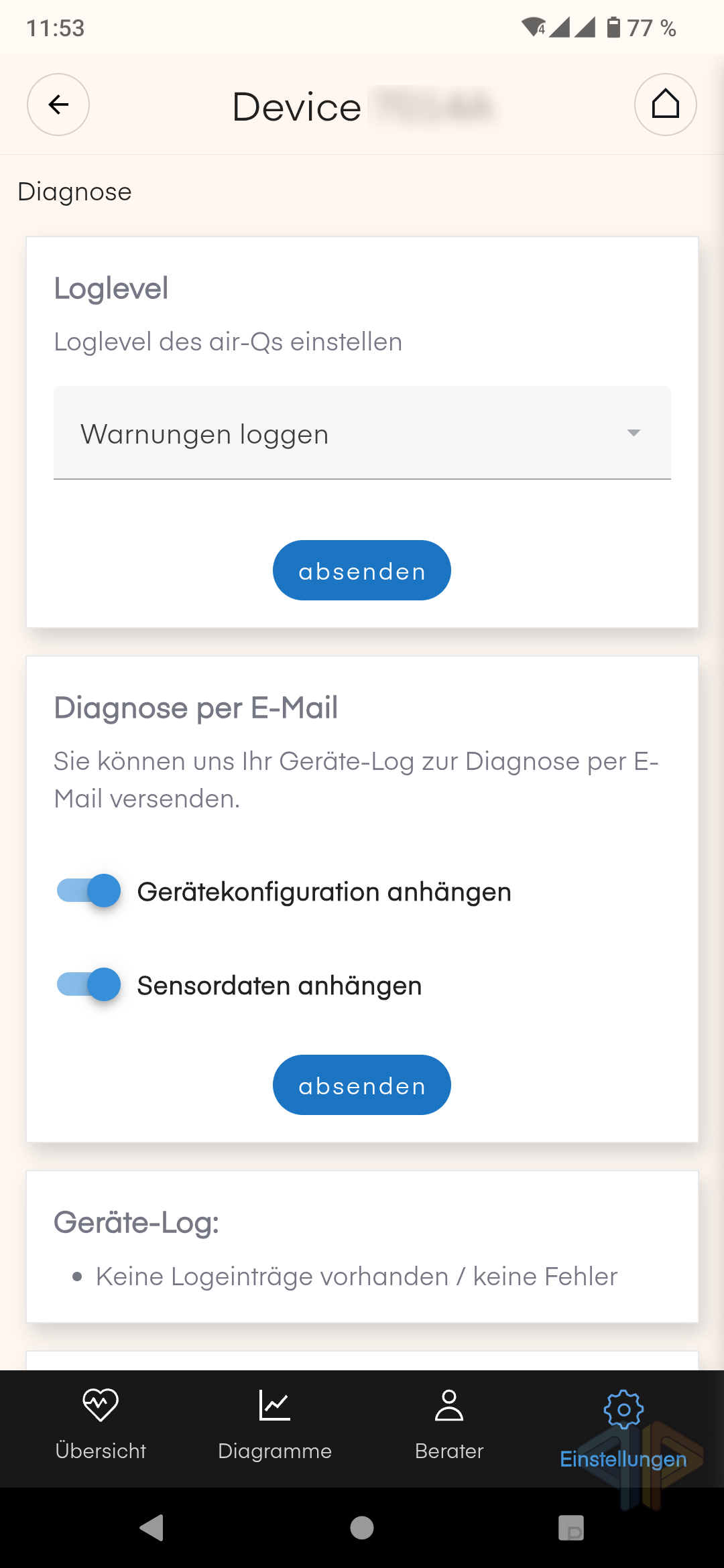This screenshot has height=1568, width=724.
Task: Tap absenden under Loglevel
Action: pos(362,570)
